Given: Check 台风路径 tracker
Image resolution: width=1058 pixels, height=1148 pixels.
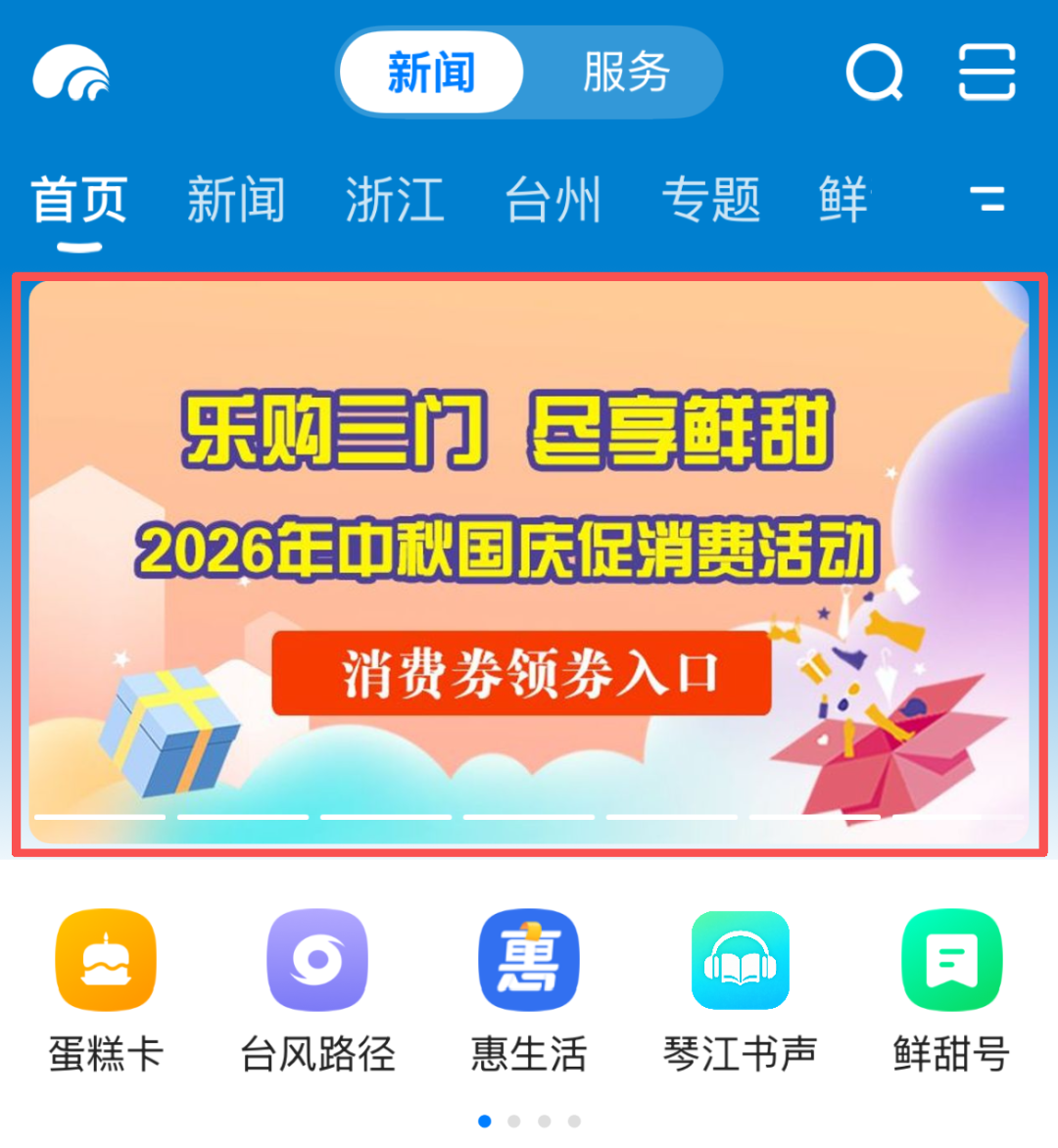Looking at the screenshot, I should (x=317, y=991).
